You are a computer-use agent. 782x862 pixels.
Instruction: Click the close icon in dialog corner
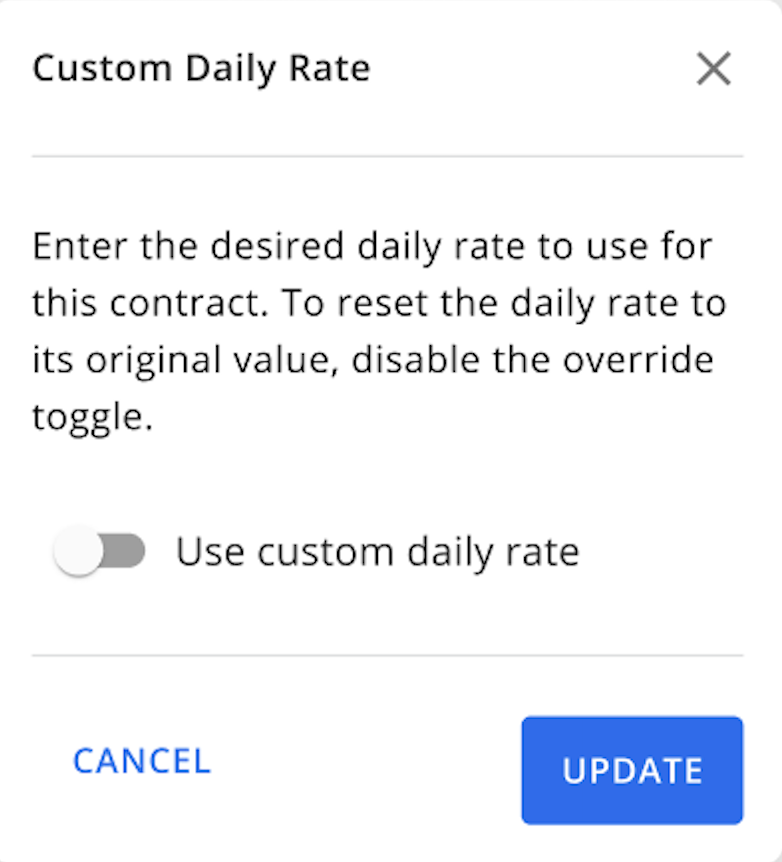[713, 68]
